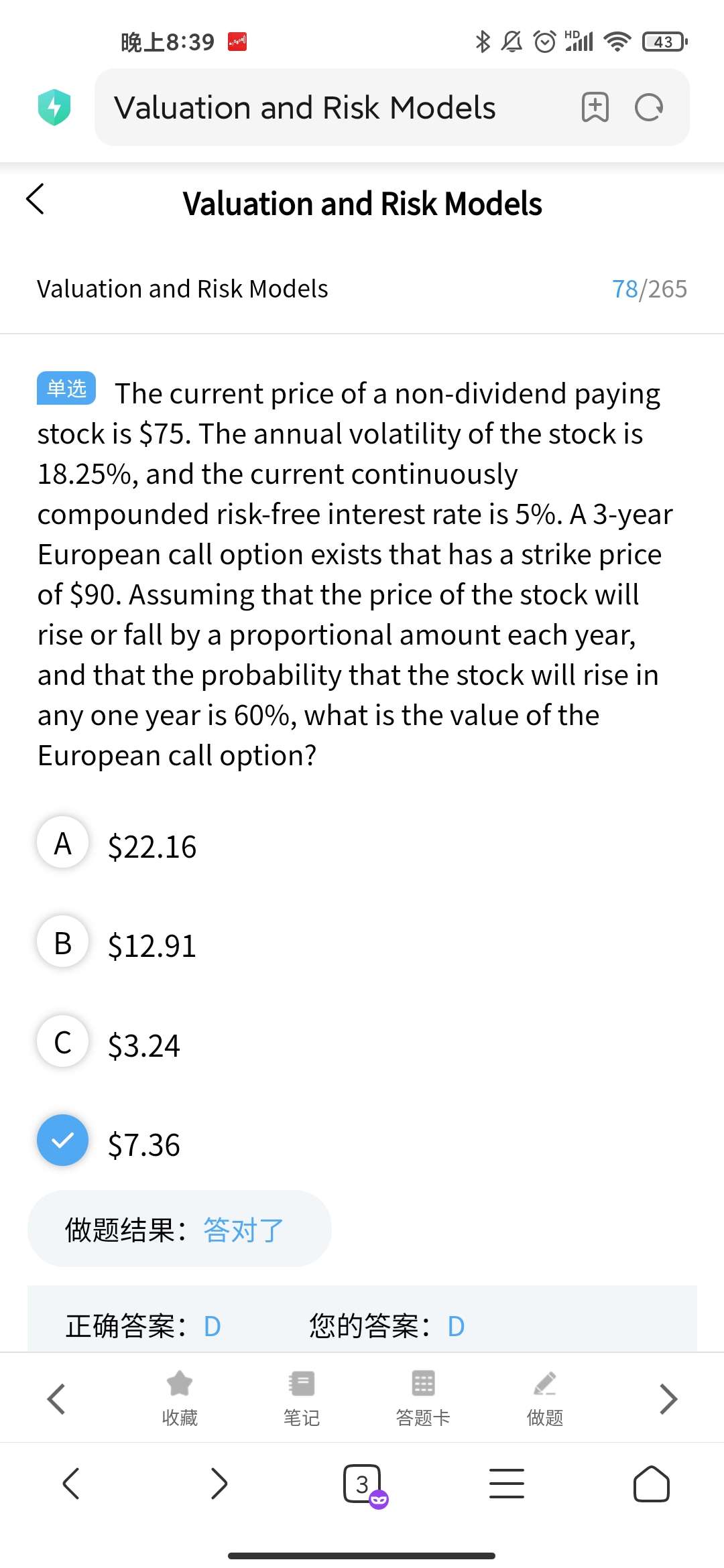This screenshot has width=724, height=1568.
Task: Navigate browser back
Action: click(x=71, y=1484)
